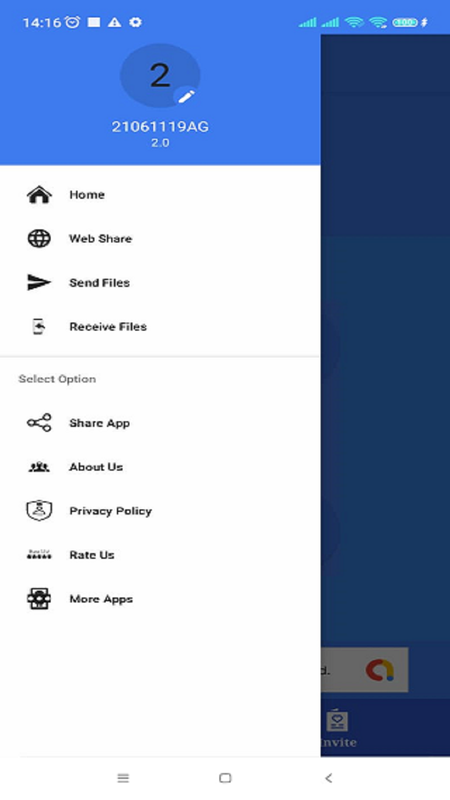Go to Home in the drawer
The width and height of the screenshot is (450, 800).
click(160, 194)
